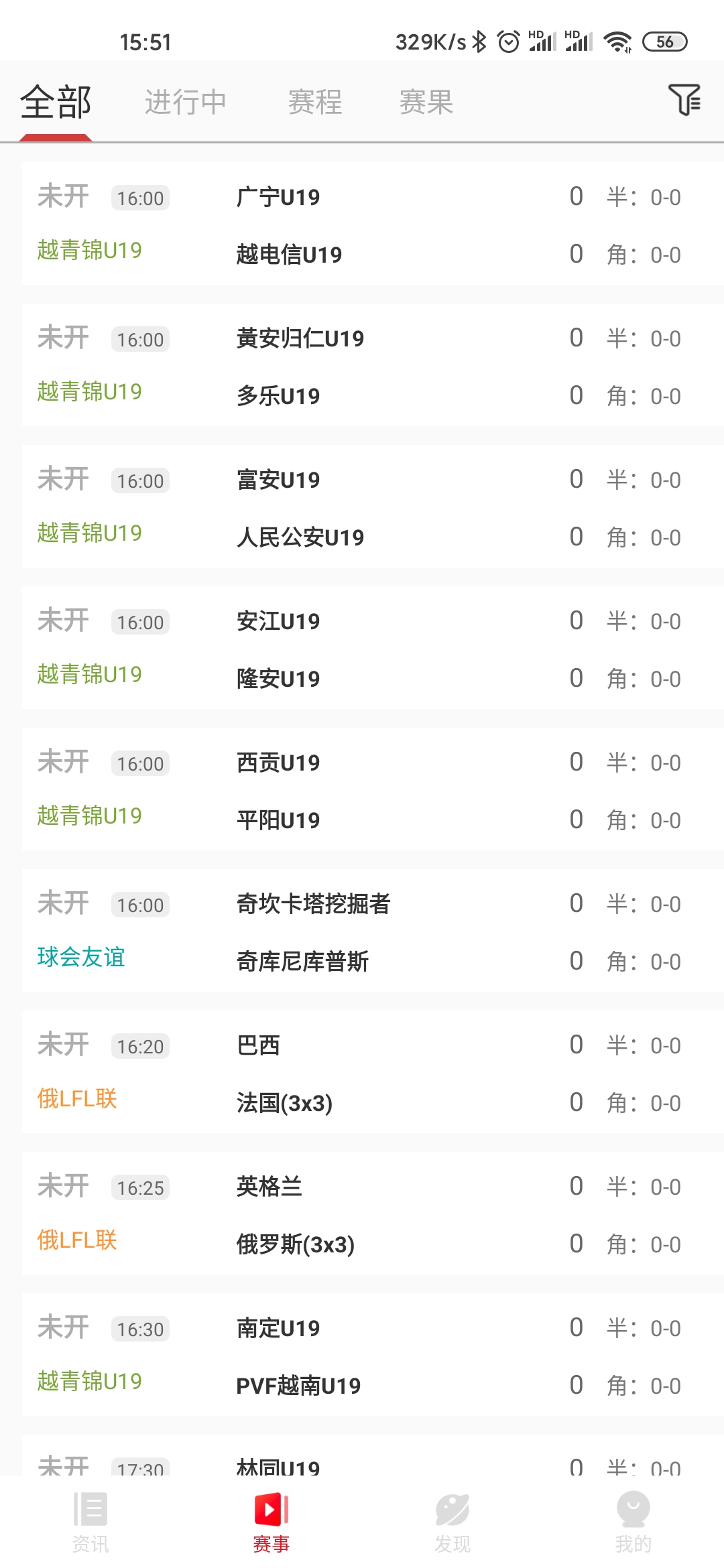
Task: Tap the 俄LFL联 league label
Action: pos(76,1100)
